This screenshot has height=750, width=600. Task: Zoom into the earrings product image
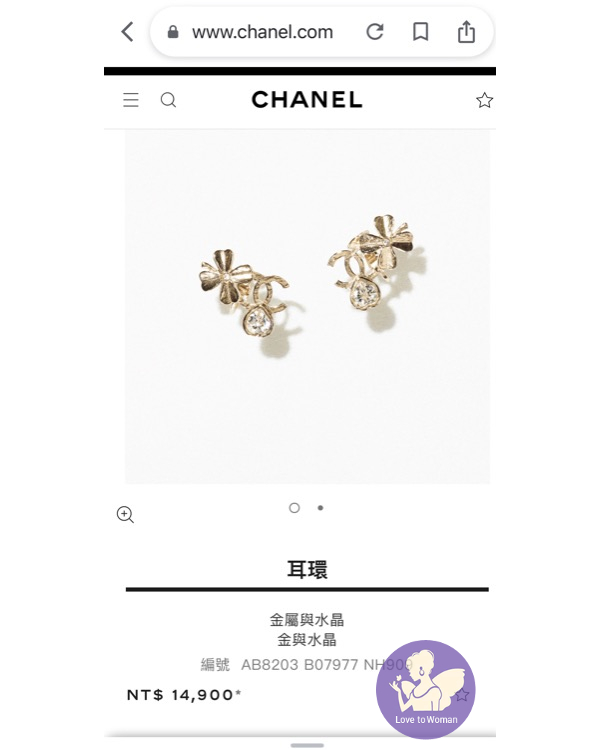click(x=125, y=514)
